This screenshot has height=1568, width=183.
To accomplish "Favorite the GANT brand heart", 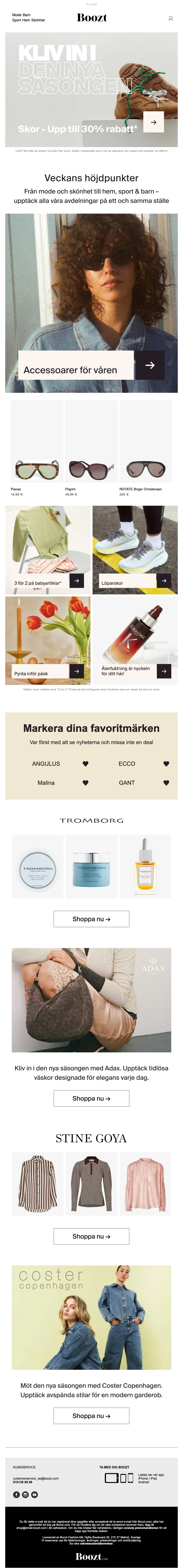I will tap(166, 783).
